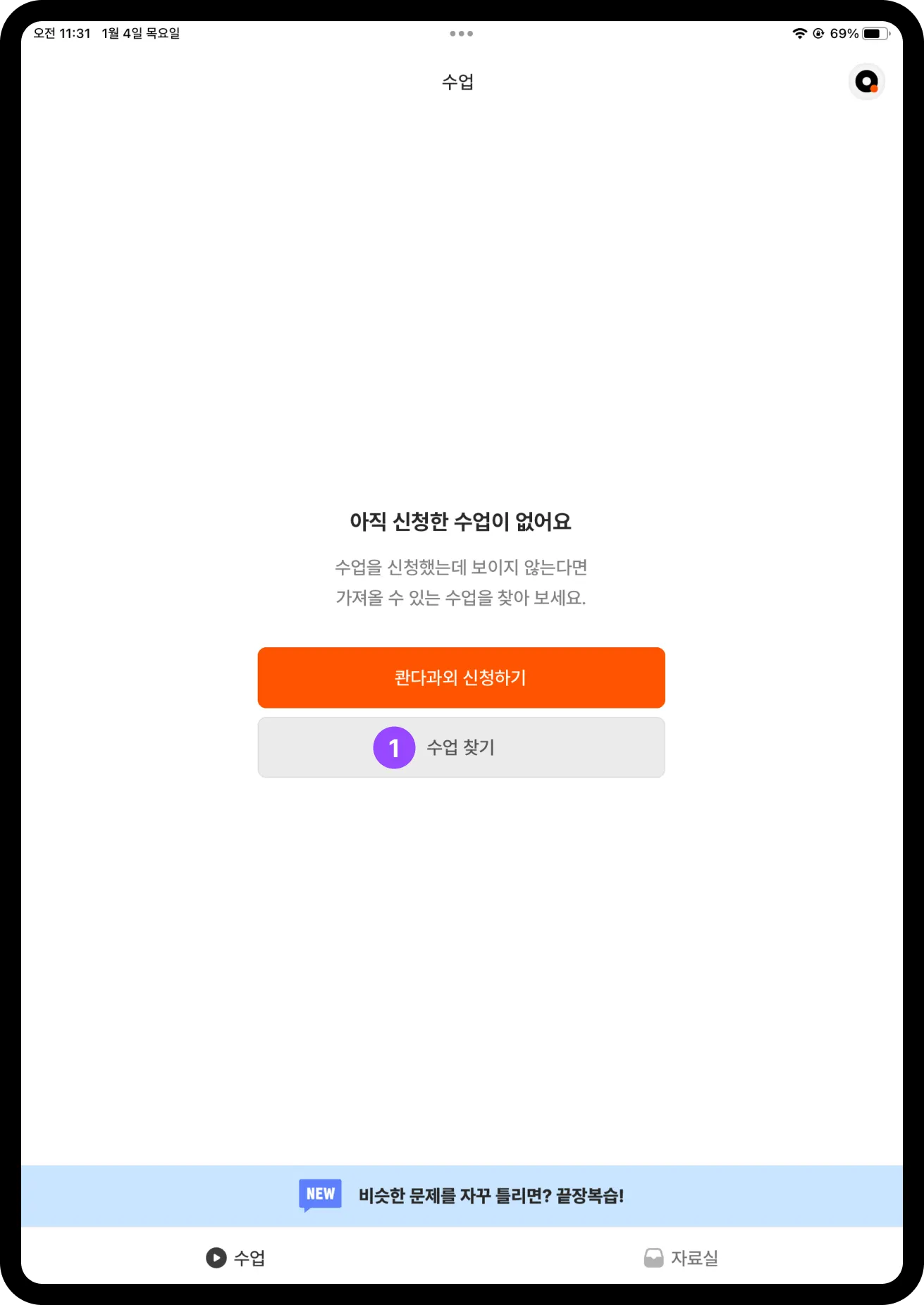Open the 끝장복습 NEW banner

click(x=462, y=1196)
